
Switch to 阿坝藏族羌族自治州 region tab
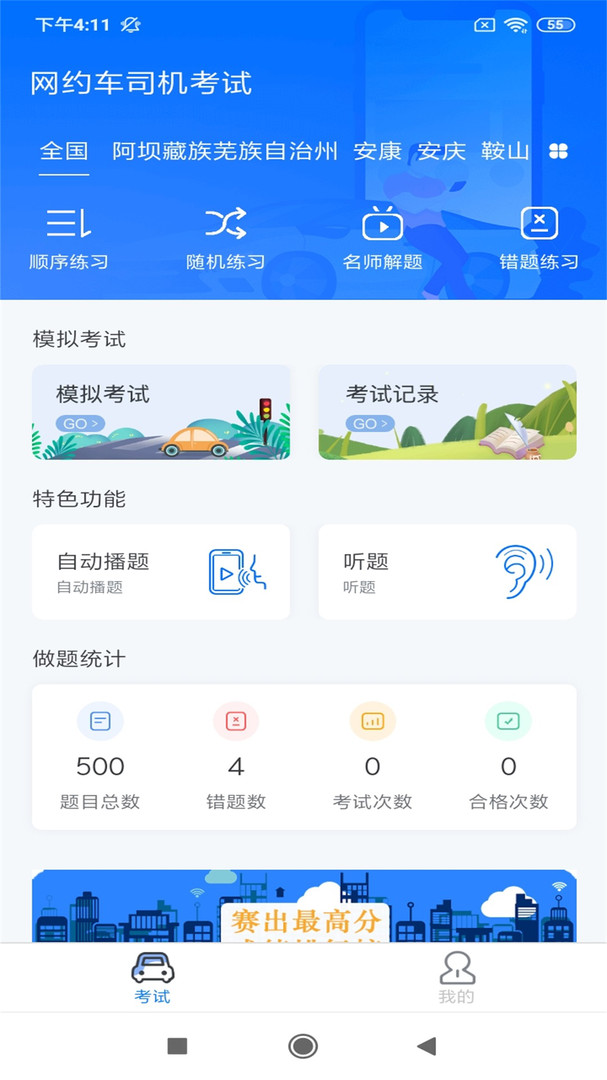coord(225,152)
